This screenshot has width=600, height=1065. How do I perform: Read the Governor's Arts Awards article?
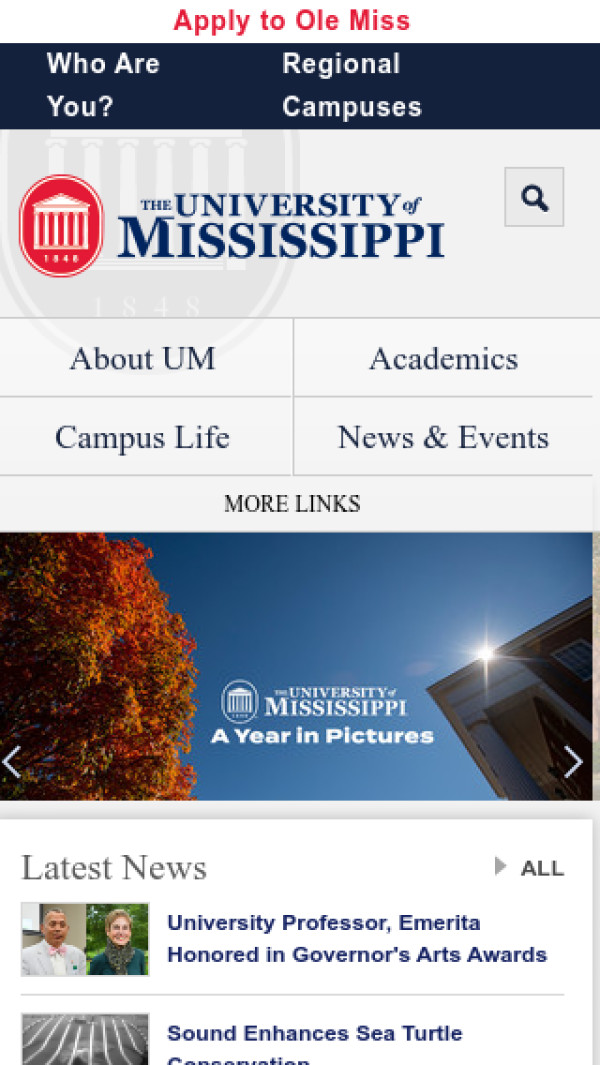[x=357, y=938]
